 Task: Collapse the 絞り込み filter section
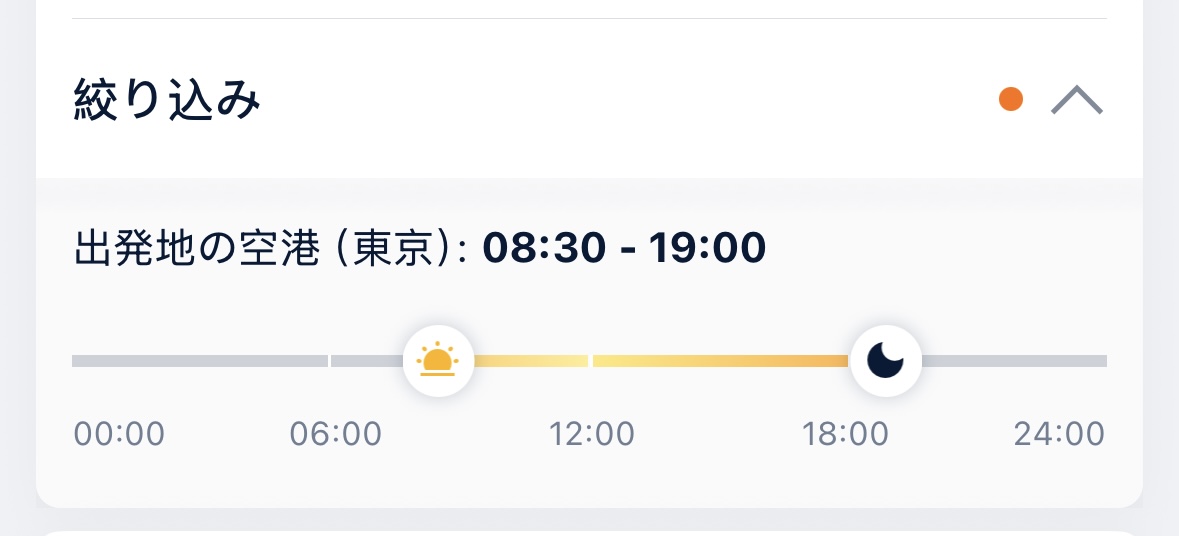(1076, 100)
